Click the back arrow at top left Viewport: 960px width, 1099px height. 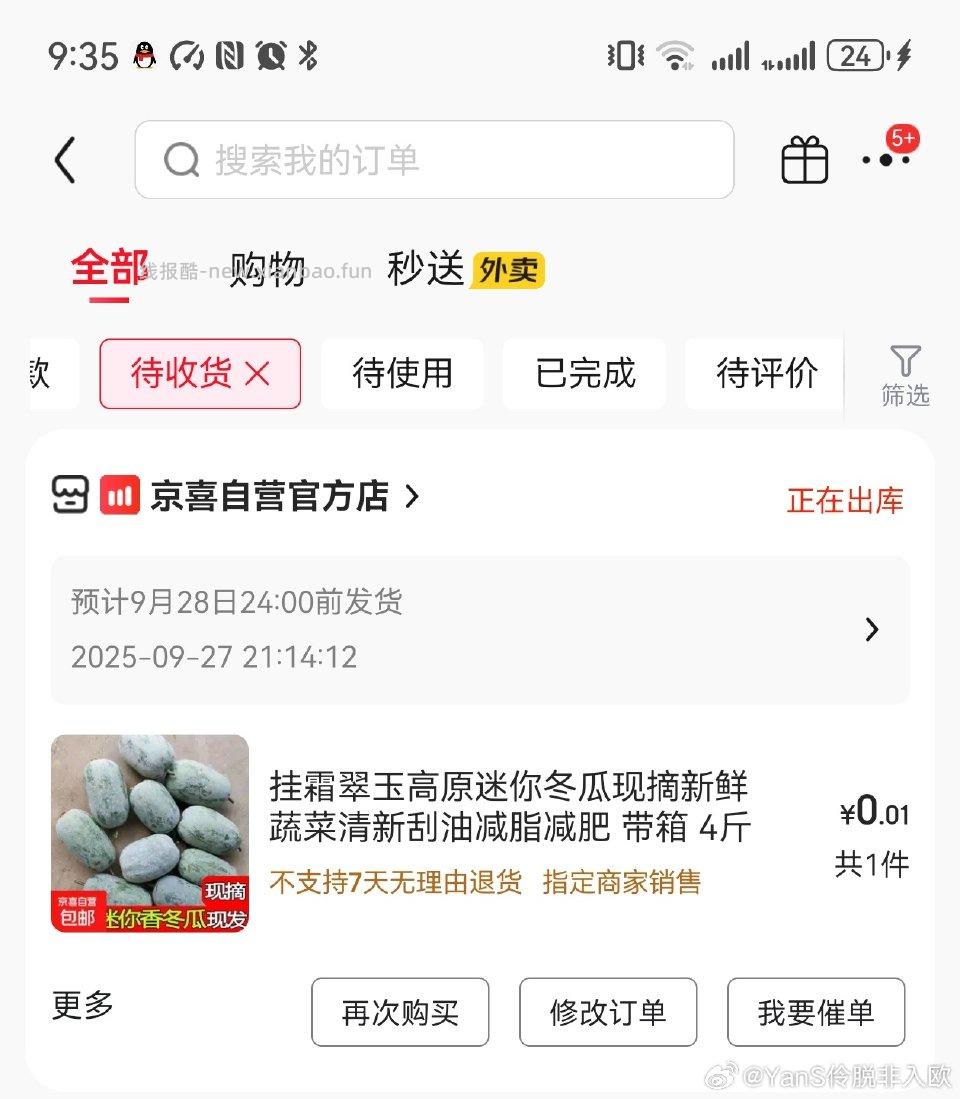[65, 160]
